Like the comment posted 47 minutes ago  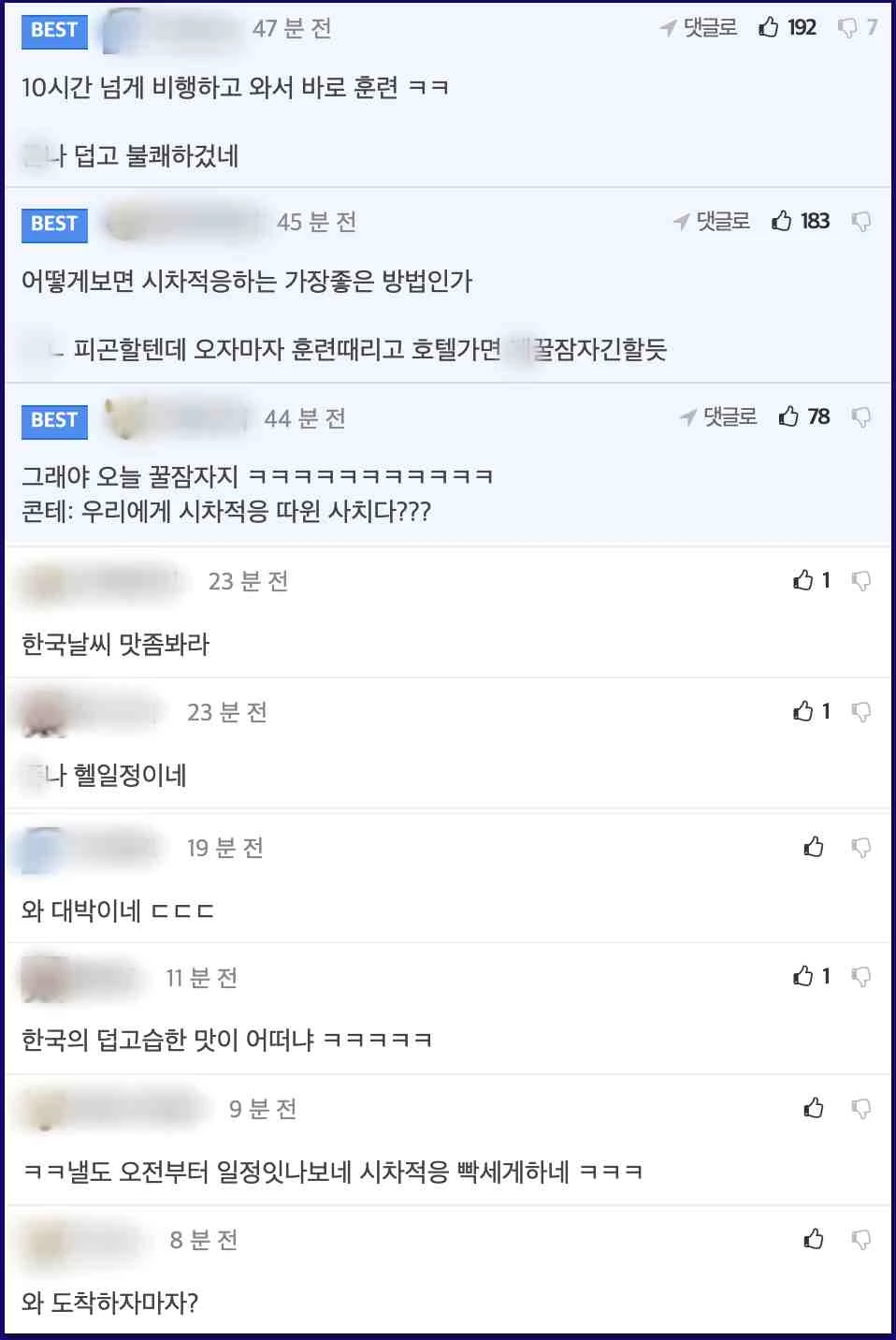[x=769, y=27]
